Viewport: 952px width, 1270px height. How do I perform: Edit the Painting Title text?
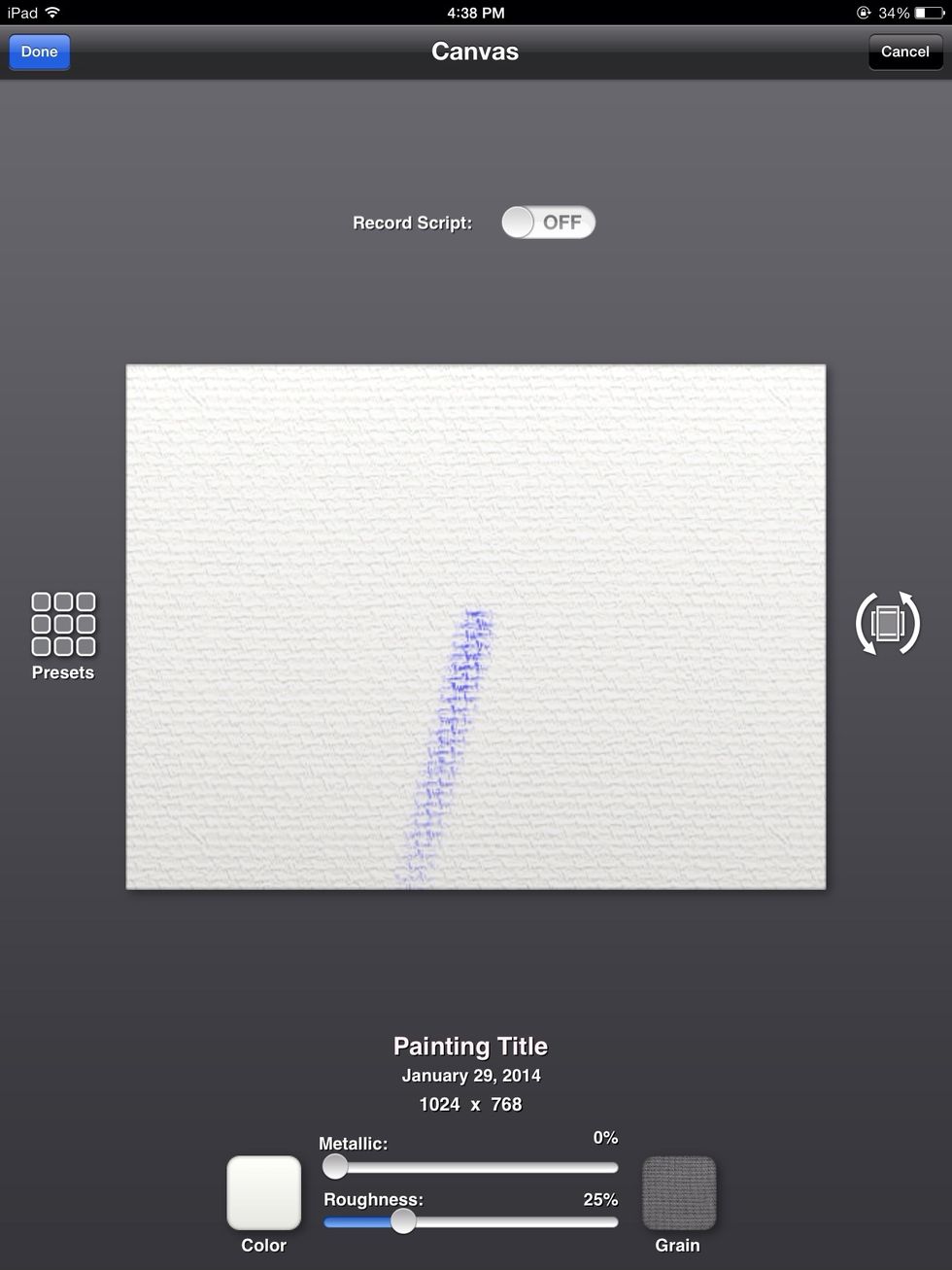point(470,1047)
